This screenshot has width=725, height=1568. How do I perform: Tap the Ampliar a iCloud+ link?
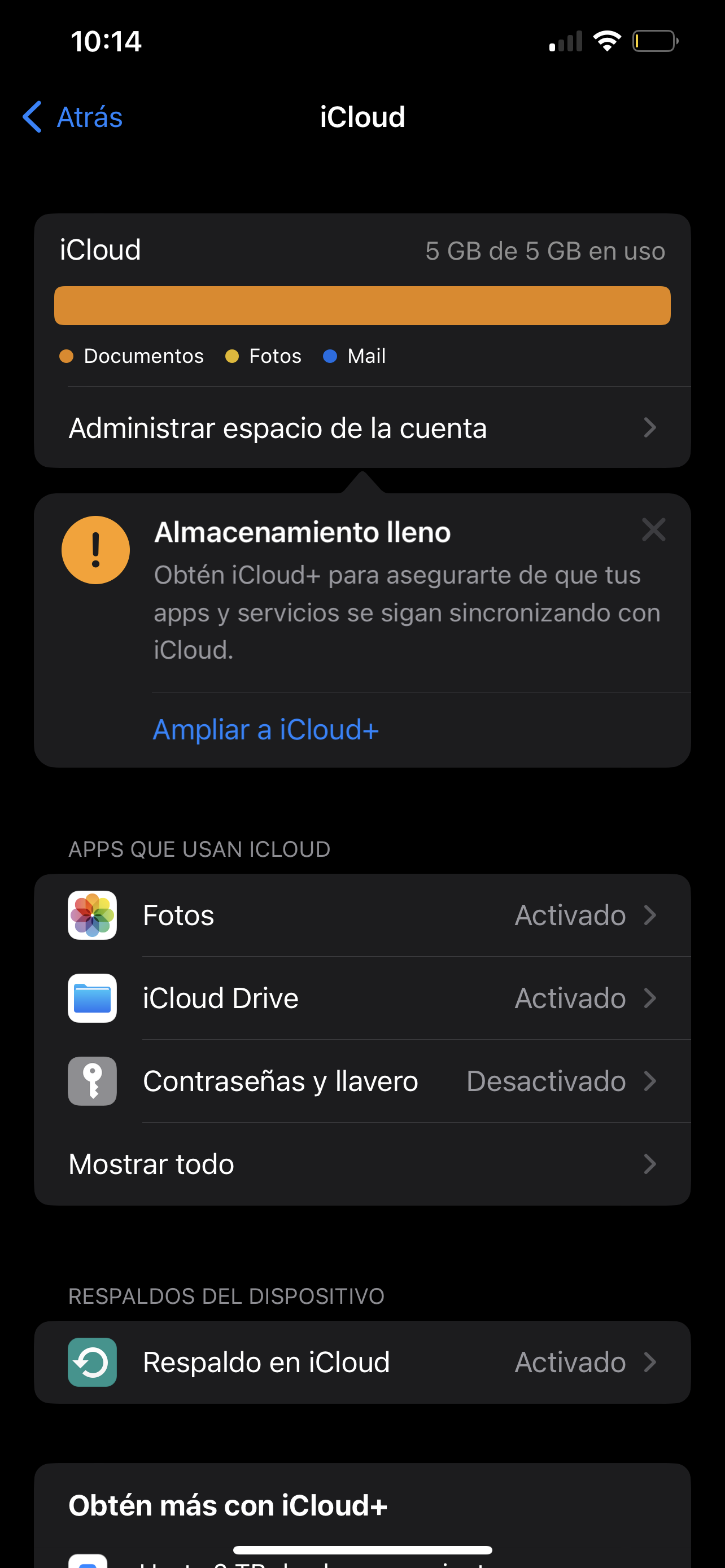click(265, 729)
